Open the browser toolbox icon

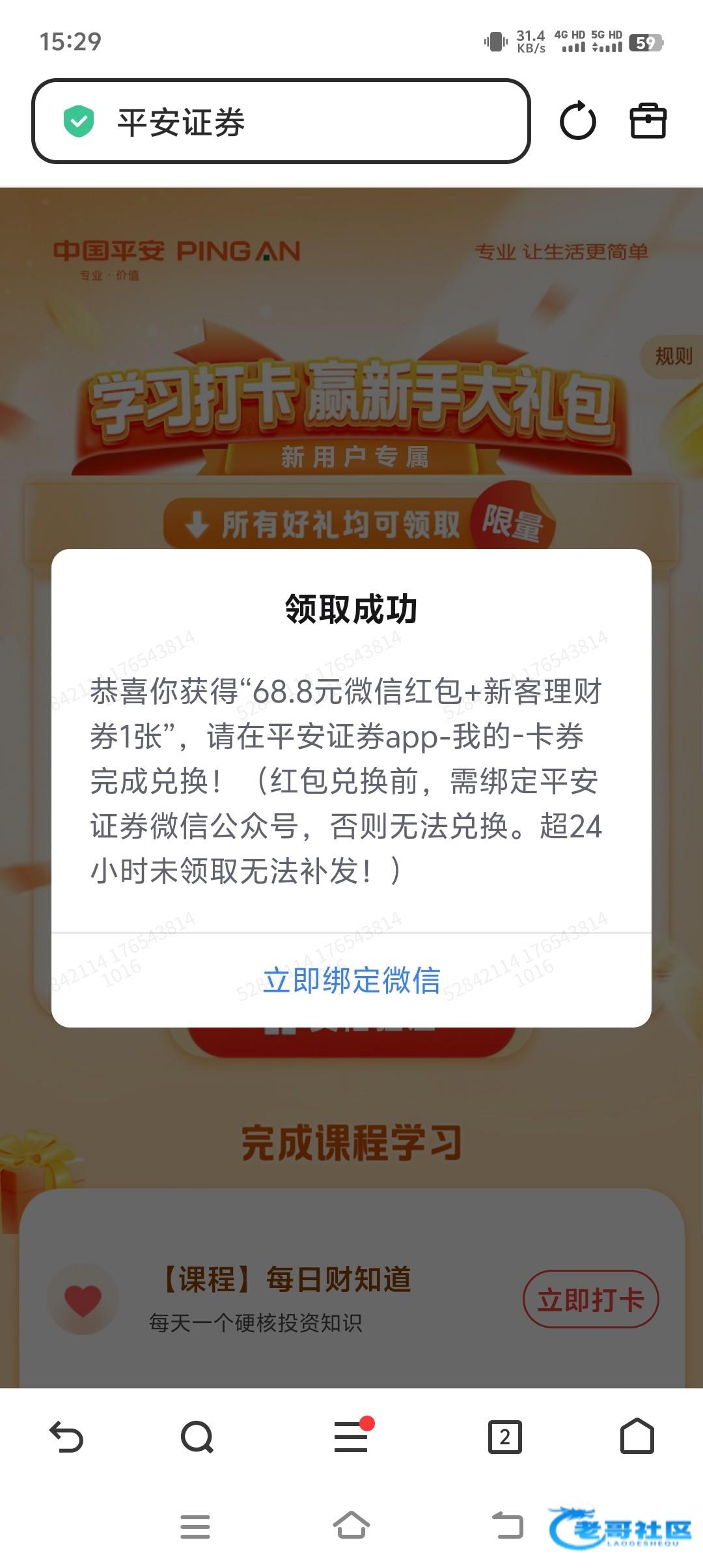(x=648, y=122)
